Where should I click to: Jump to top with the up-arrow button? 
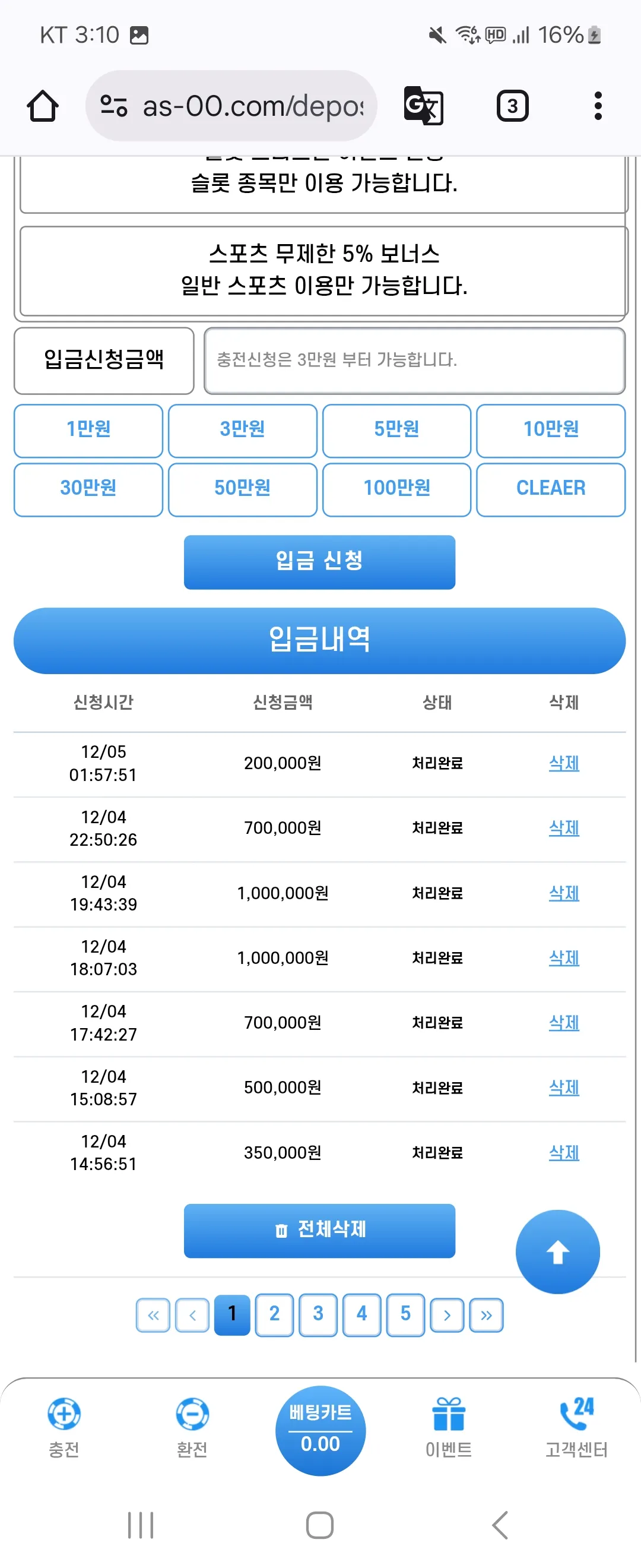tap(558, 1251)
